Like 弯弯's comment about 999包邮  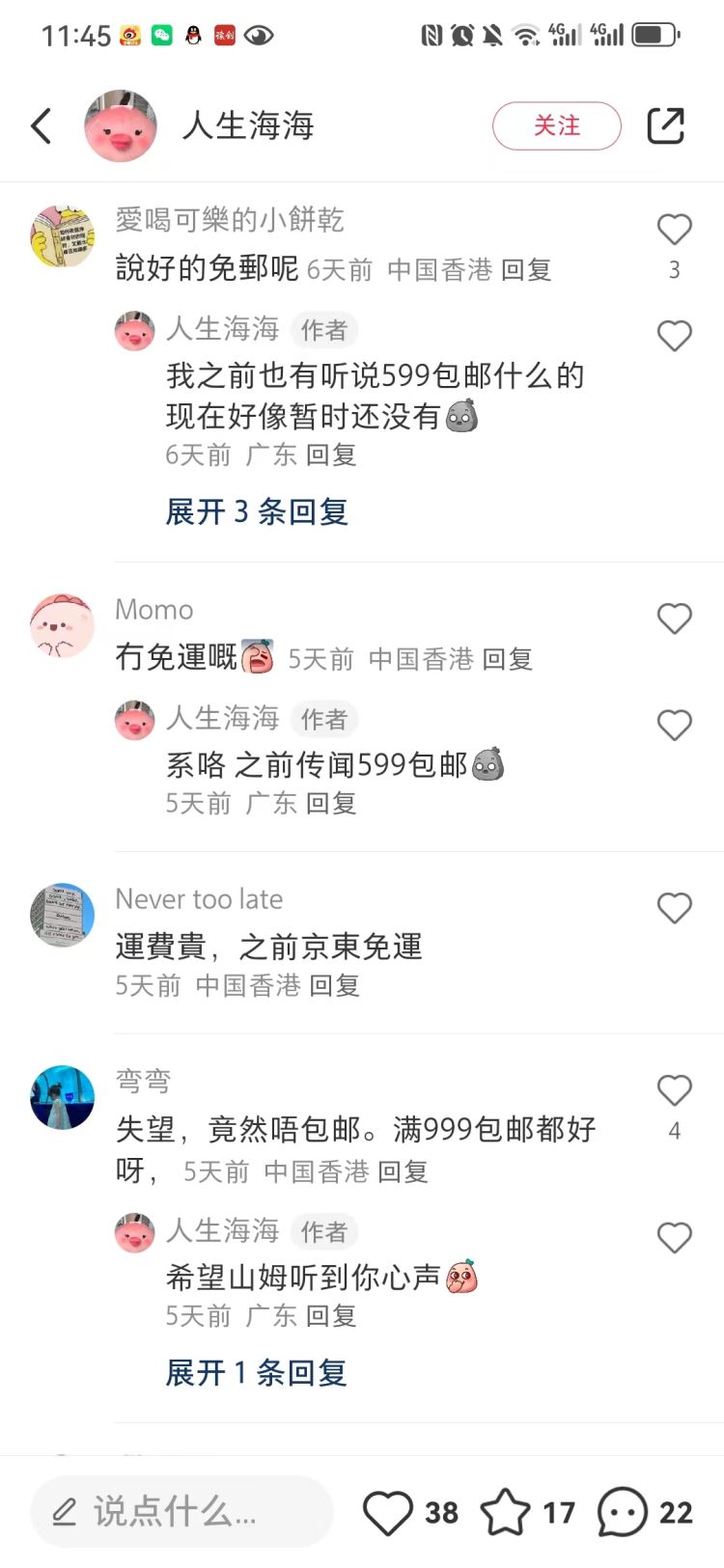pyautogui.click(x=674, y=1090)
